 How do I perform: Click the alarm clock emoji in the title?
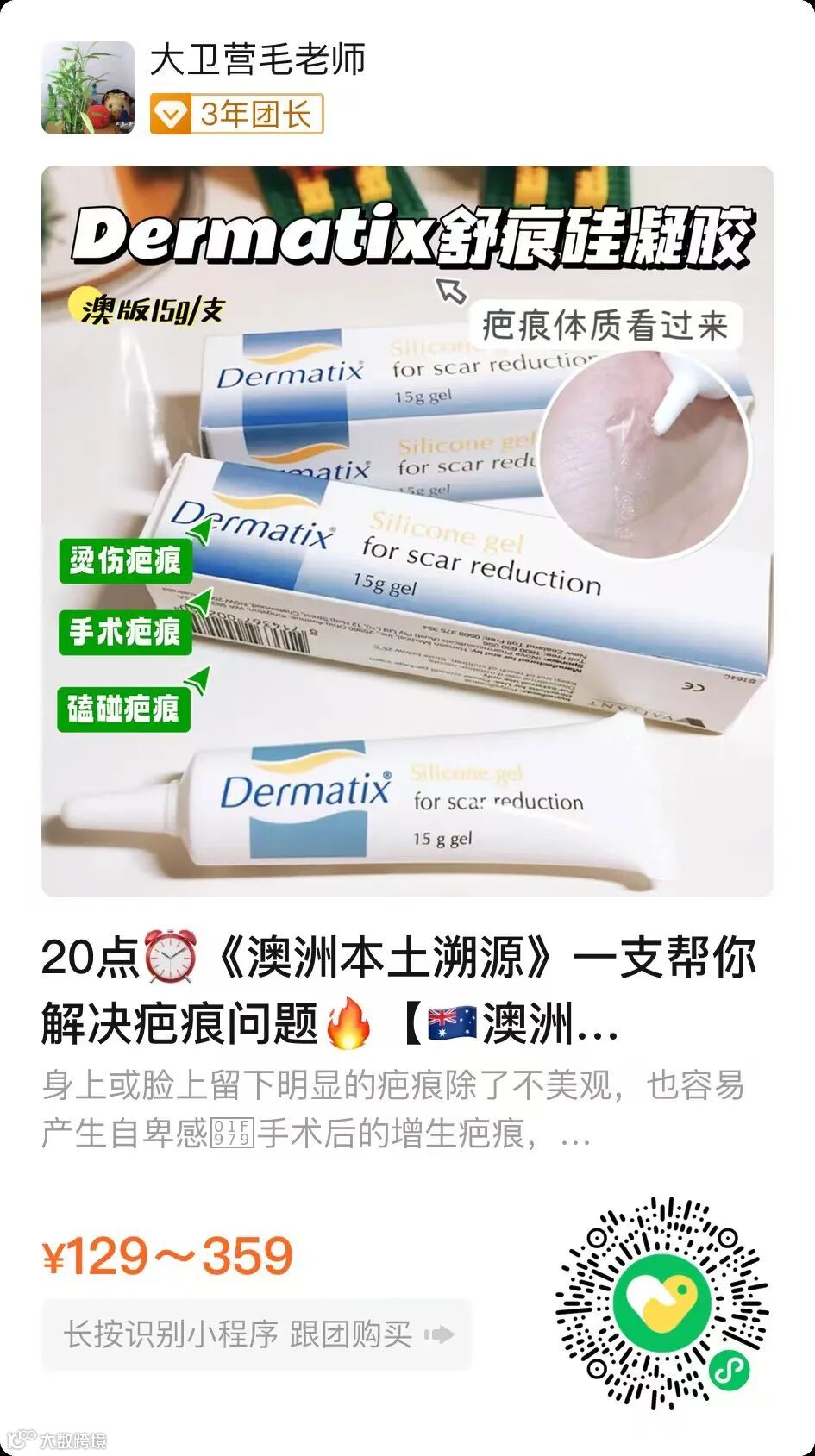tap(169, 957)
